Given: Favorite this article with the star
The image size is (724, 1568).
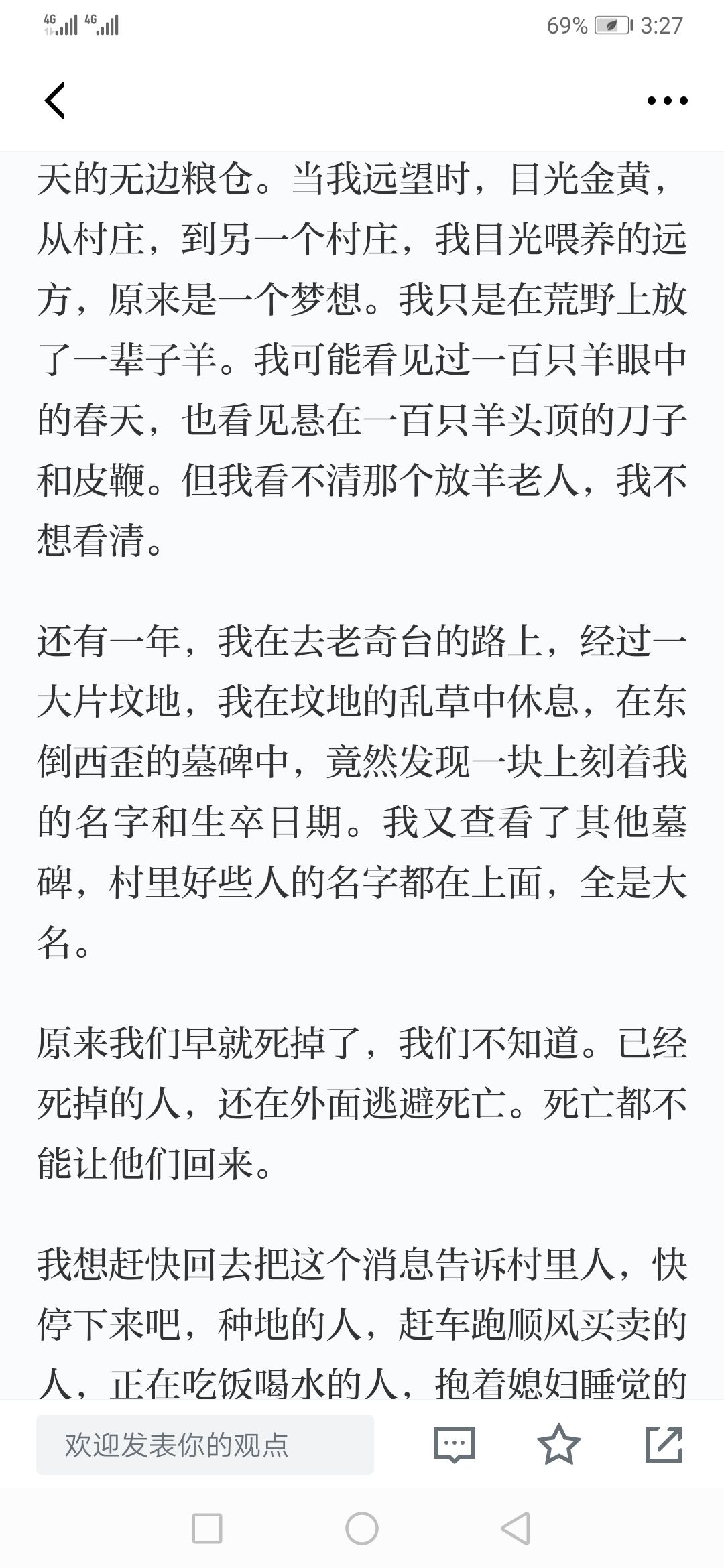Looking at the screenshot, I should click(x=559, y=1444).
